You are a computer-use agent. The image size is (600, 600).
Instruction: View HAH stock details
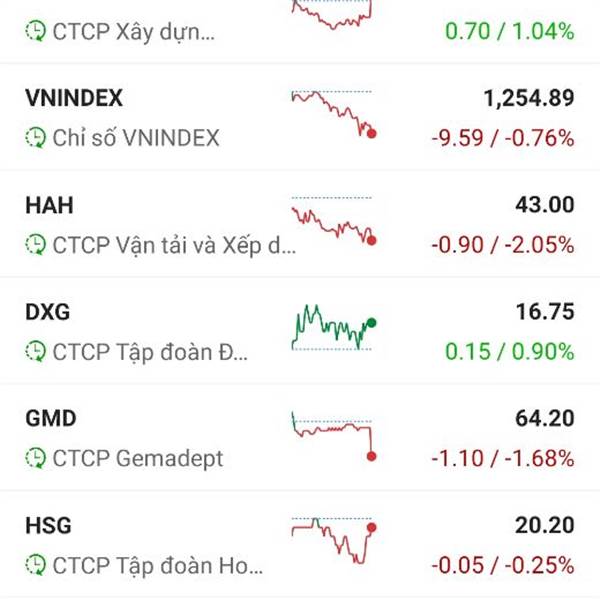300,225
